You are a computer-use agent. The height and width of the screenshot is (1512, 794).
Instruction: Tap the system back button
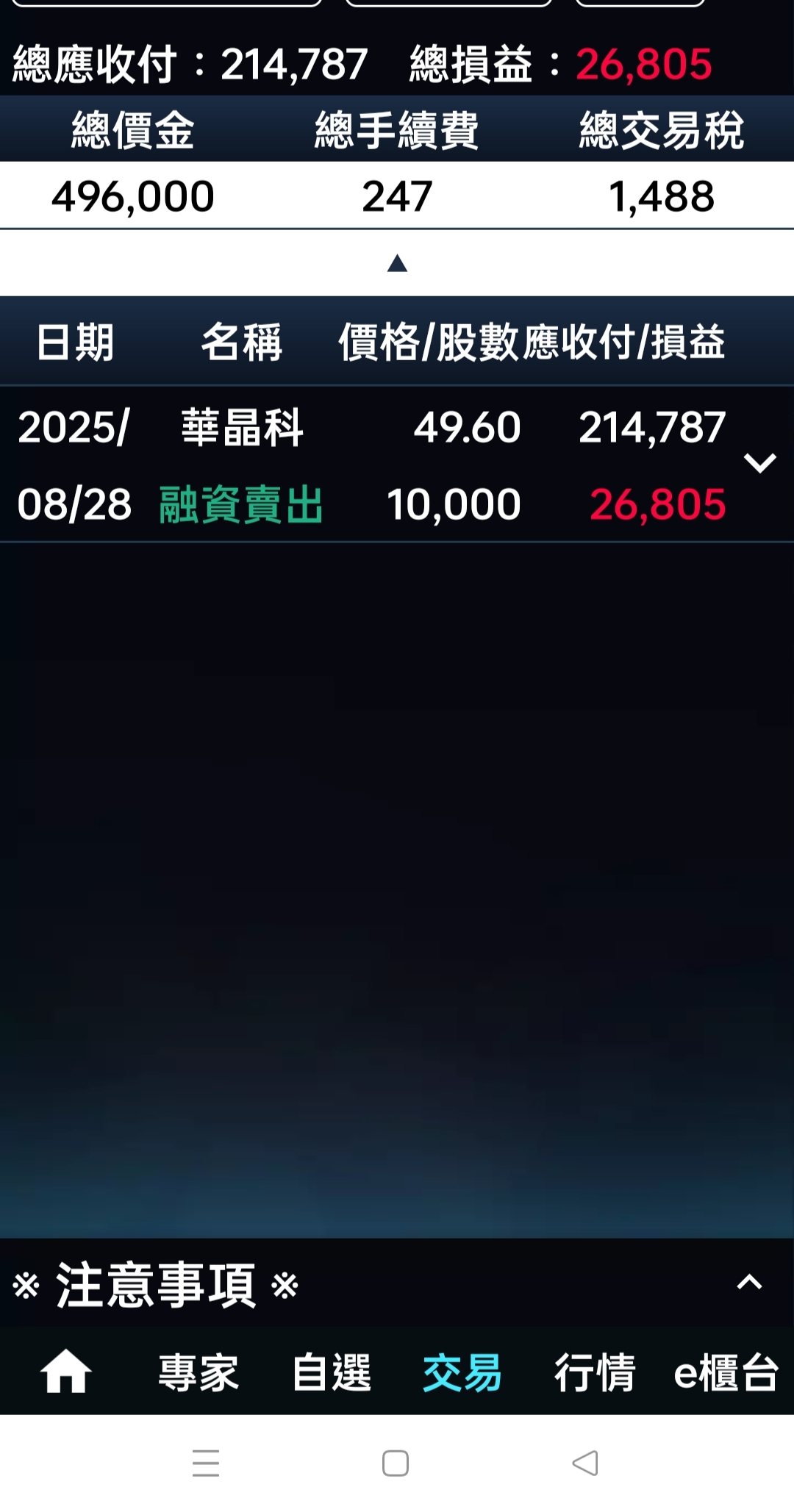[x=585, y=1463]
